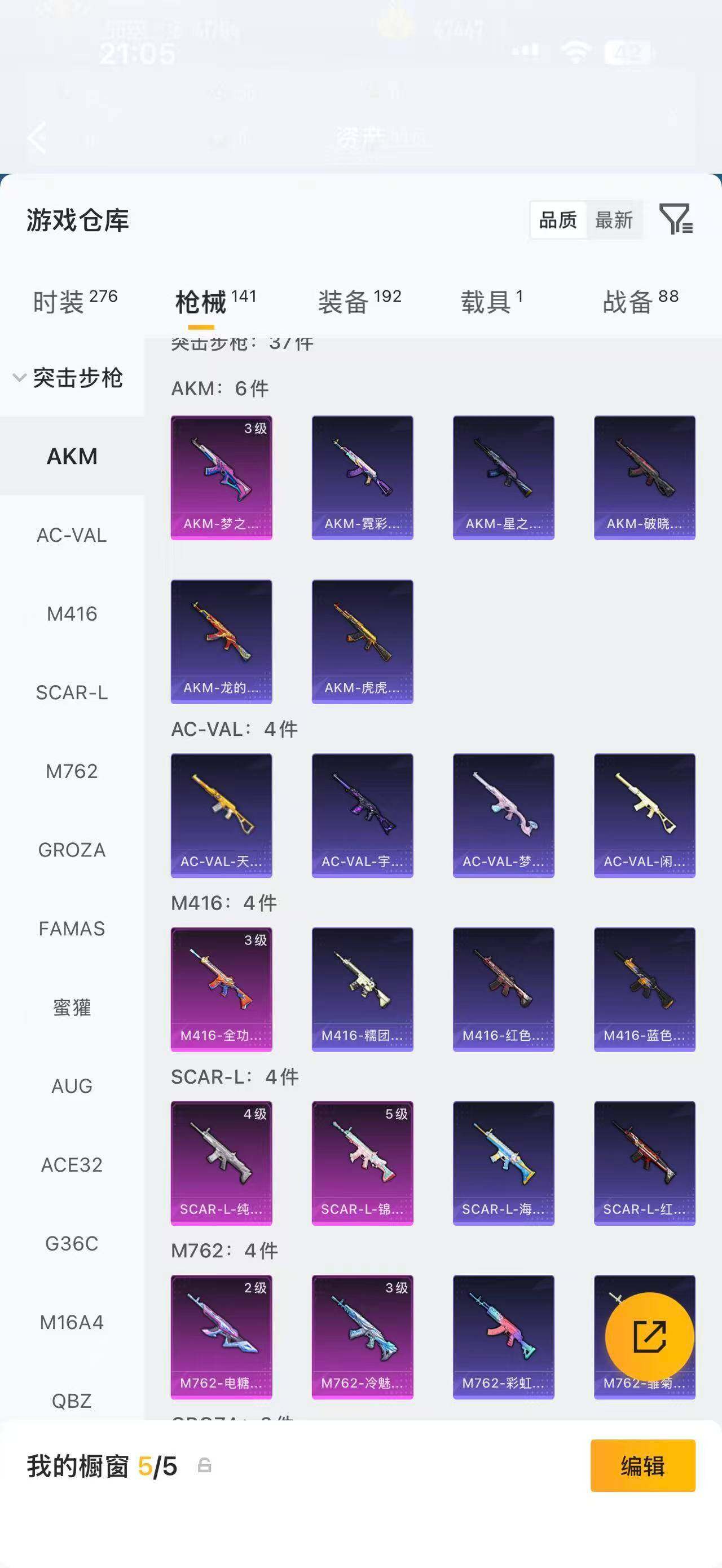Open the M762-彩虹 skin card

pos(504,1337)
